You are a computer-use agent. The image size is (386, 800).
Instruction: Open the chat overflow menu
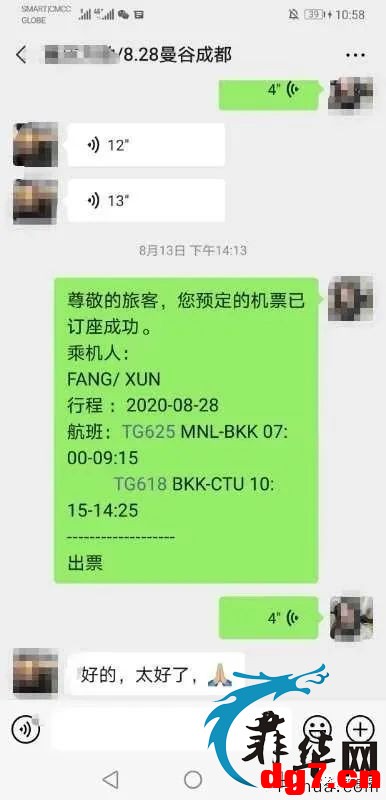(x=355, y=55)
